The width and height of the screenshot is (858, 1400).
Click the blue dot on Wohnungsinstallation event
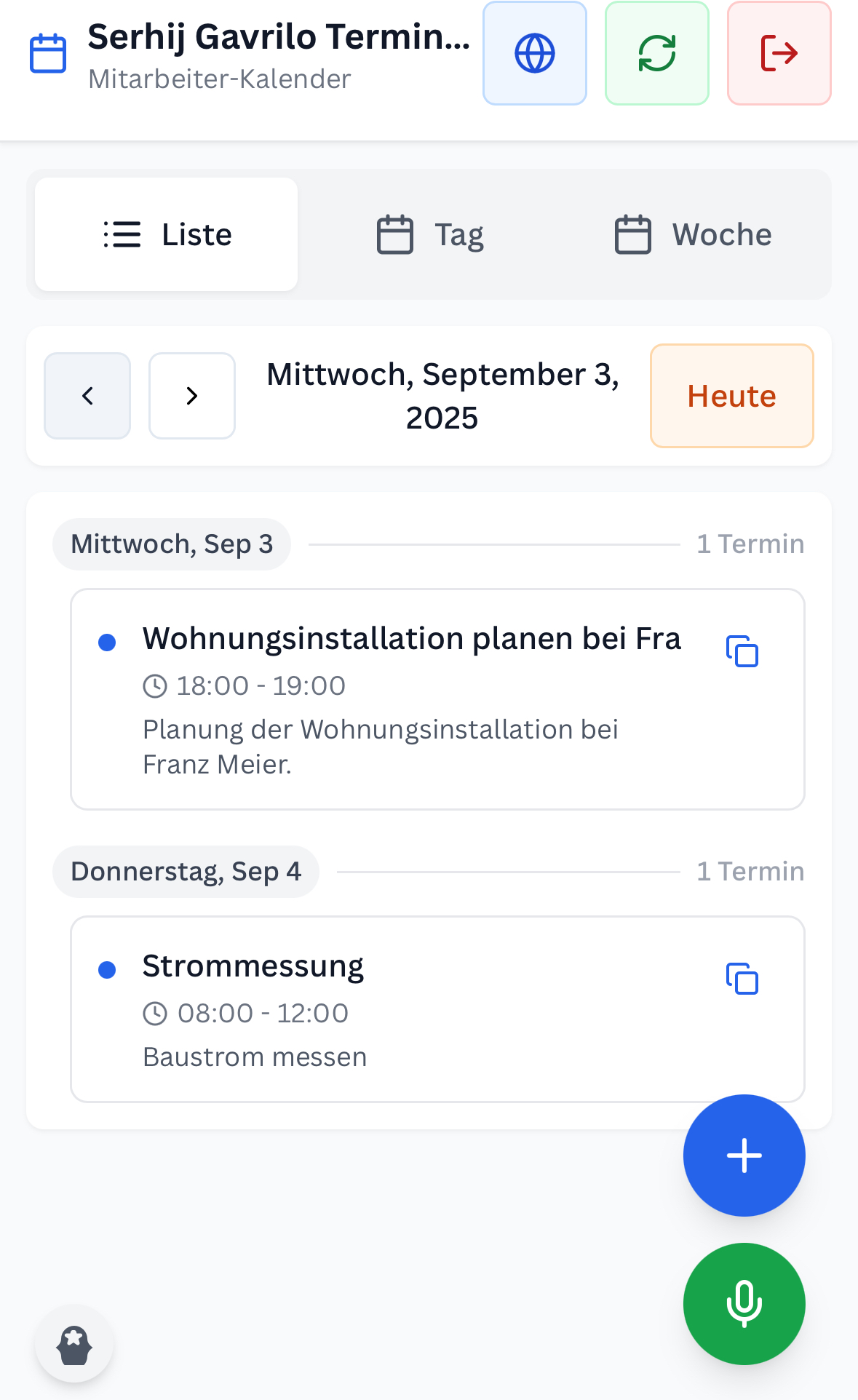(x=108, y=641)
